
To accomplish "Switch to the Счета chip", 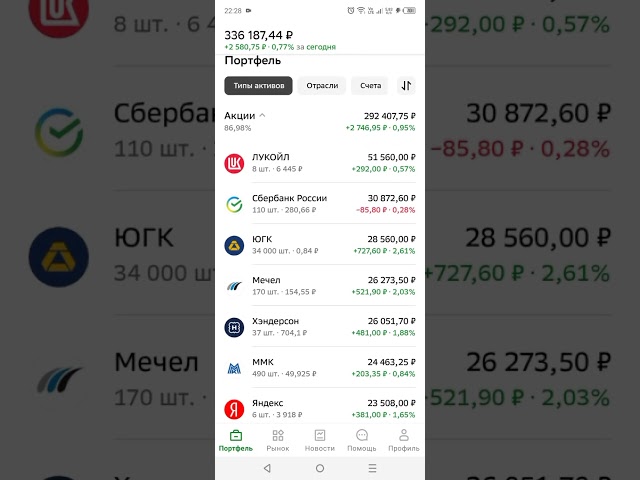I will point(370,86).
